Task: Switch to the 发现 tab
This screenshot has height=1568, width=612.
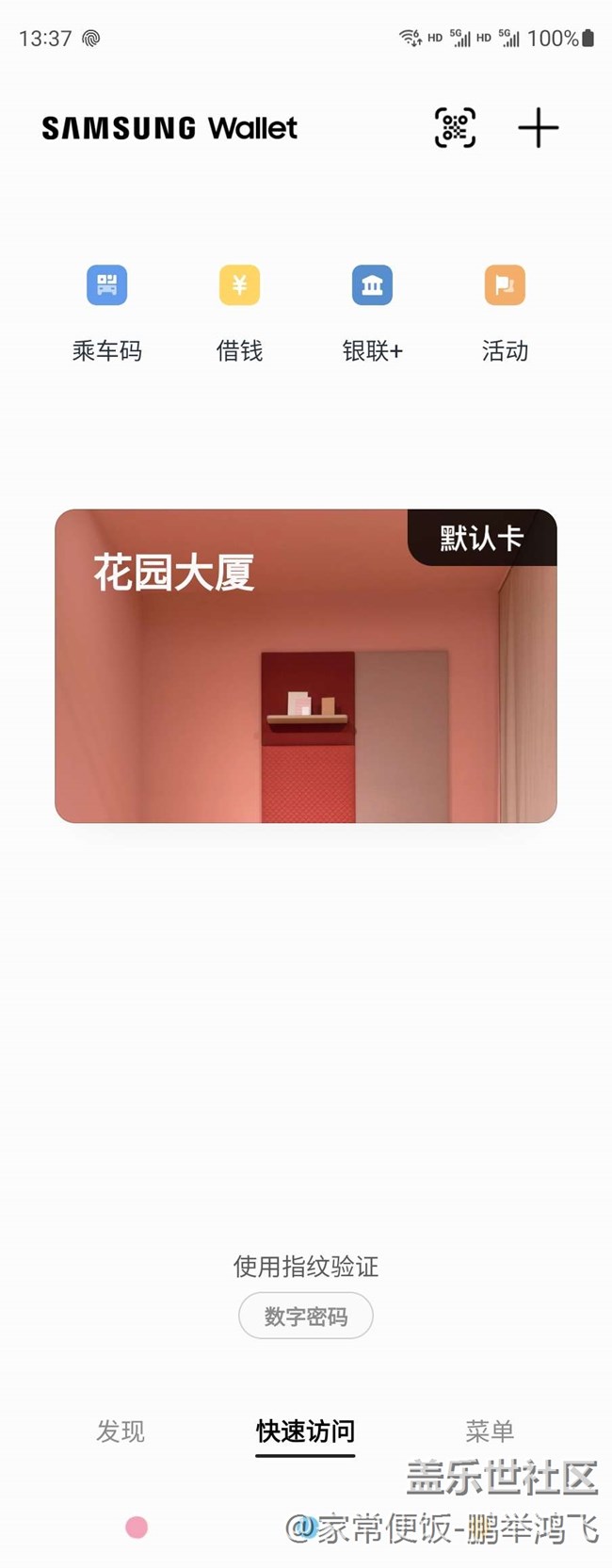Action: tap(121, 1431)
